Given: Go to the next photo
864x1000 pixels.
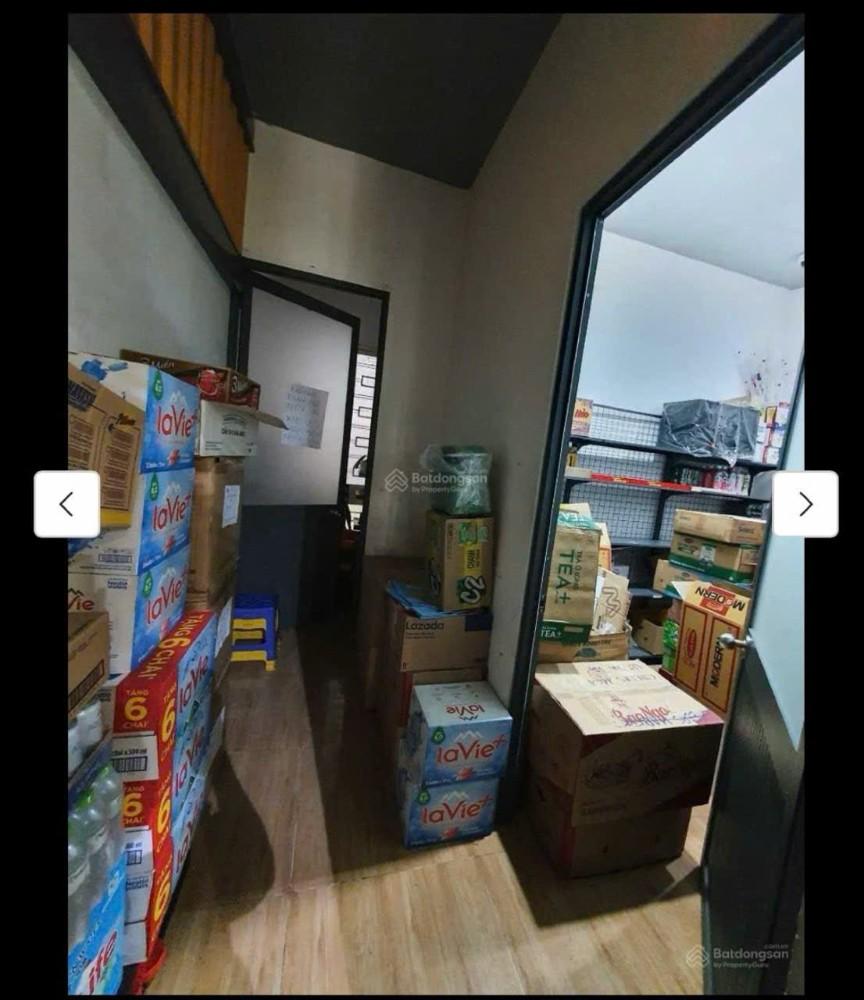Looking at the screenshot, I should tap(805, 504).
